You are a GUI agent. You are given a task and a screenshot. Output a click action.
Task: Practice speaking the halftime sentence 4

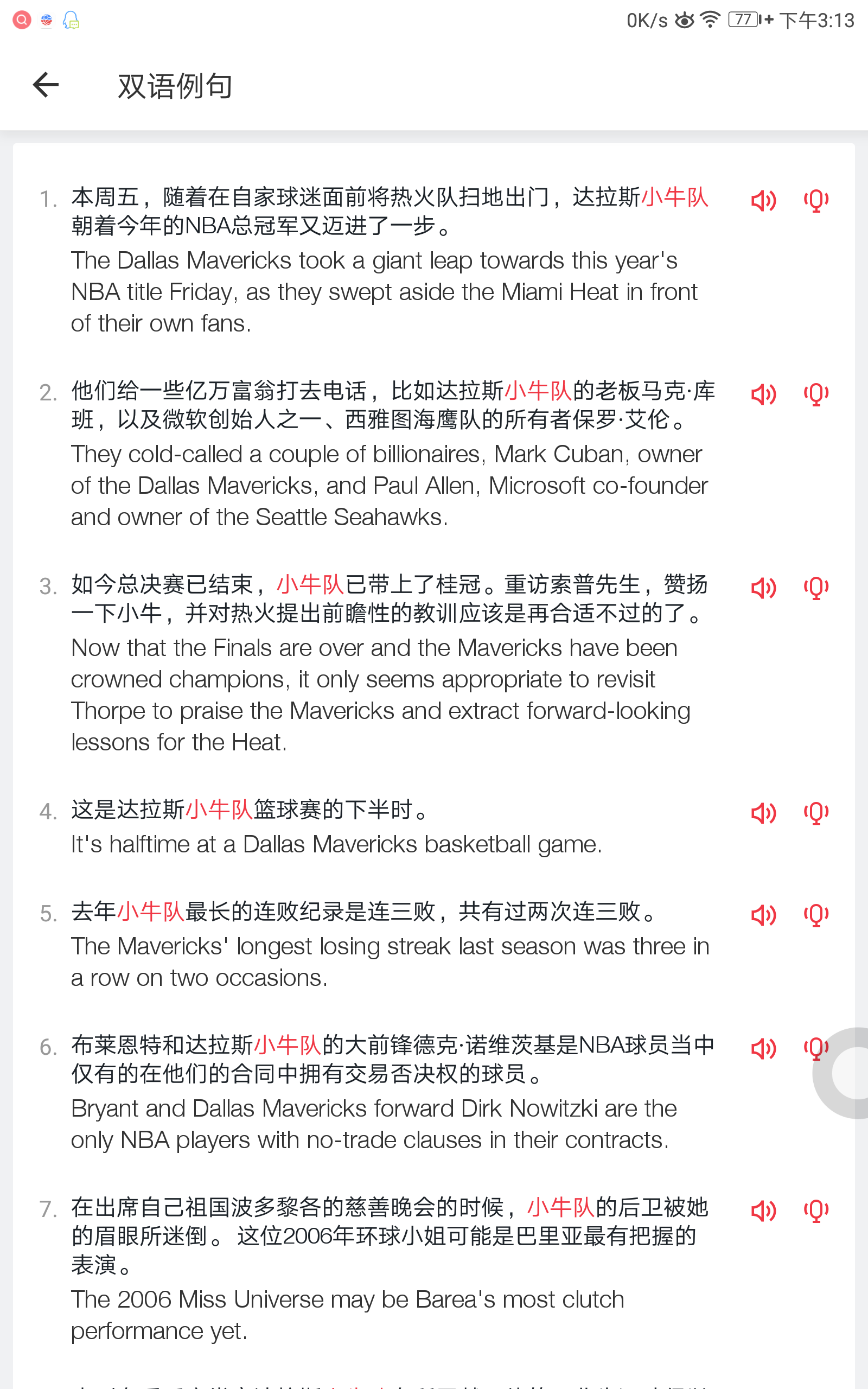tap(816, 813)
